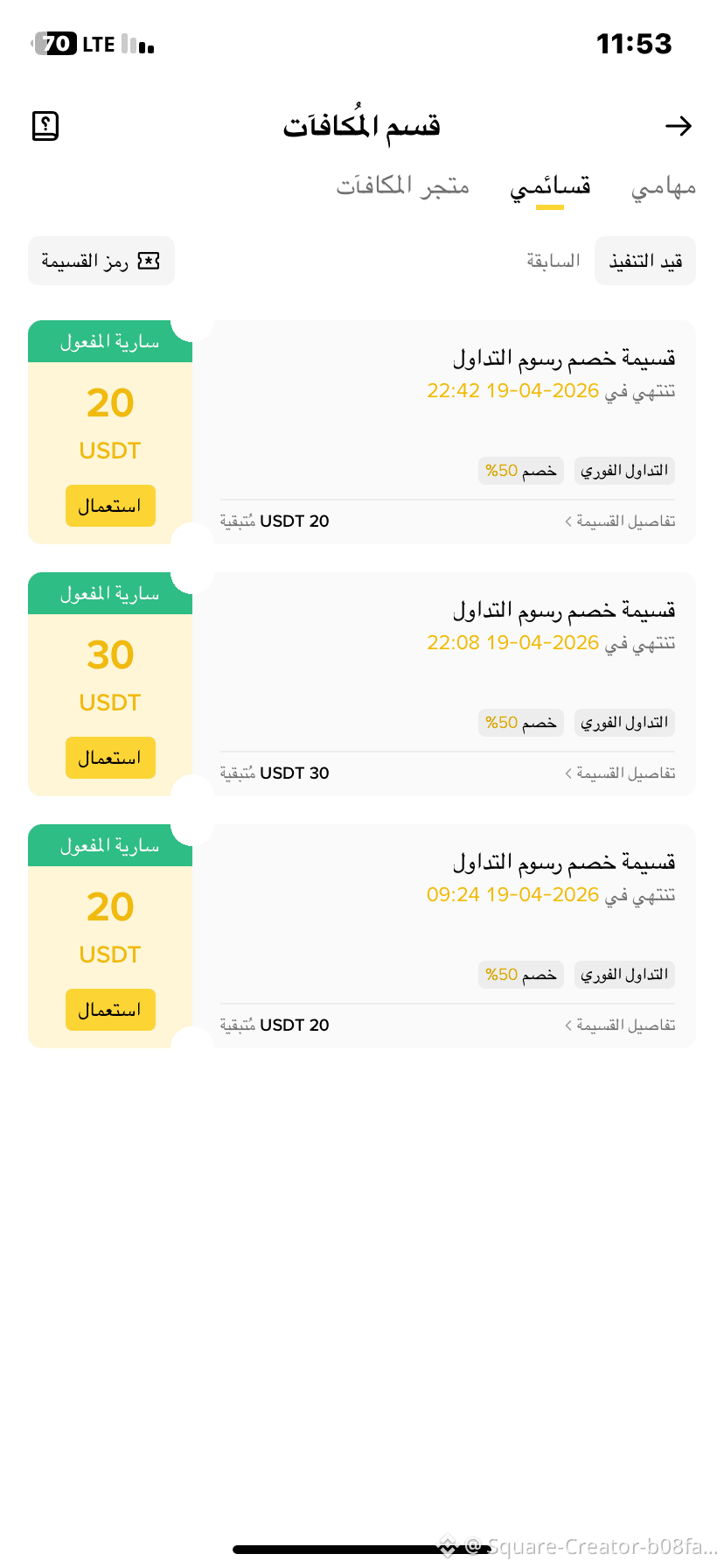Use the 20 USDT voucher expiring 22:42
Image resolution: width=724 pixels, height=1568 pixels.
coord(110,506)
